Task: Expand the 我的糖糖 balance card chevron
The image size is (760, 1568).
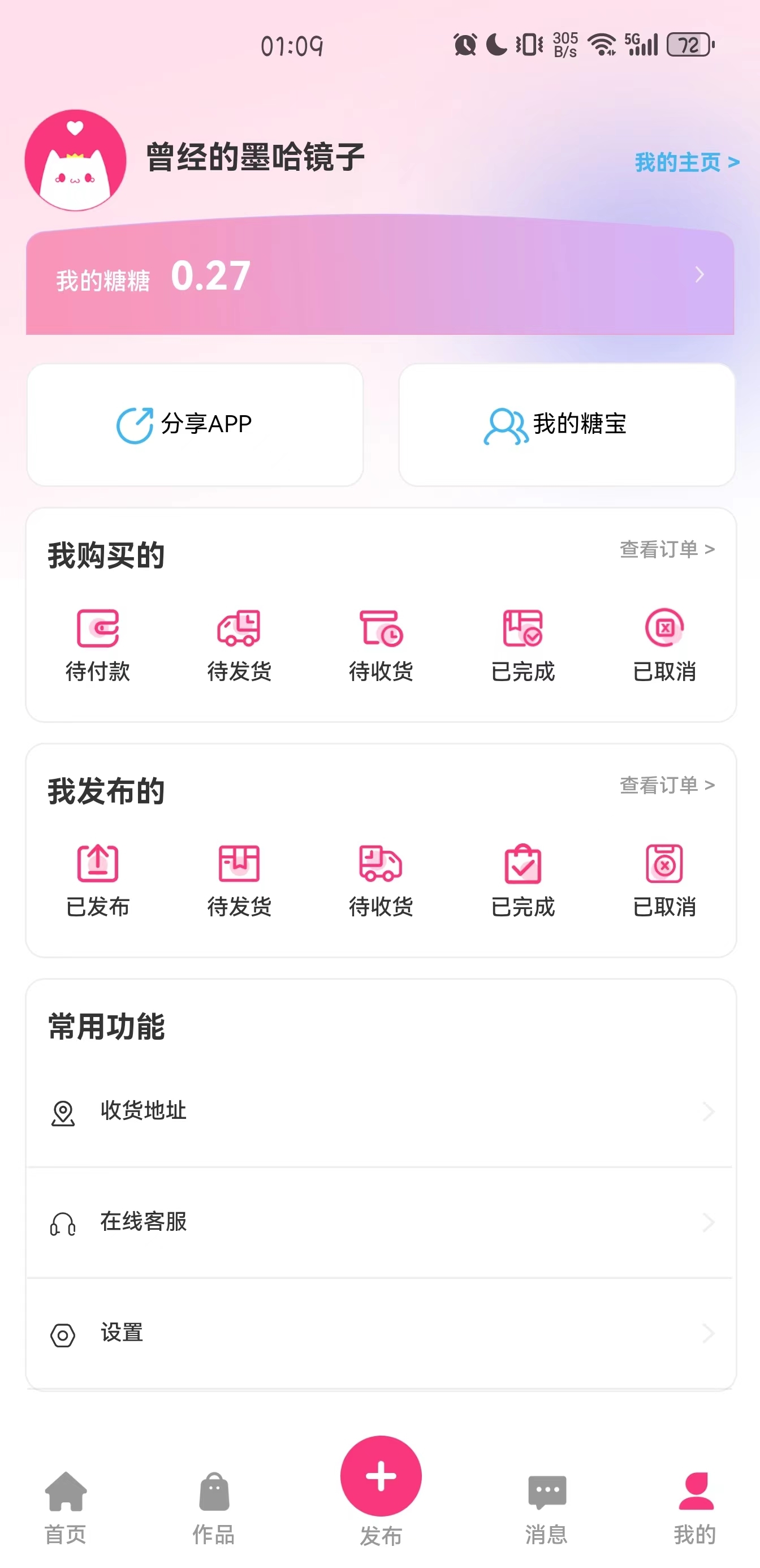Action: pos(698,275)
